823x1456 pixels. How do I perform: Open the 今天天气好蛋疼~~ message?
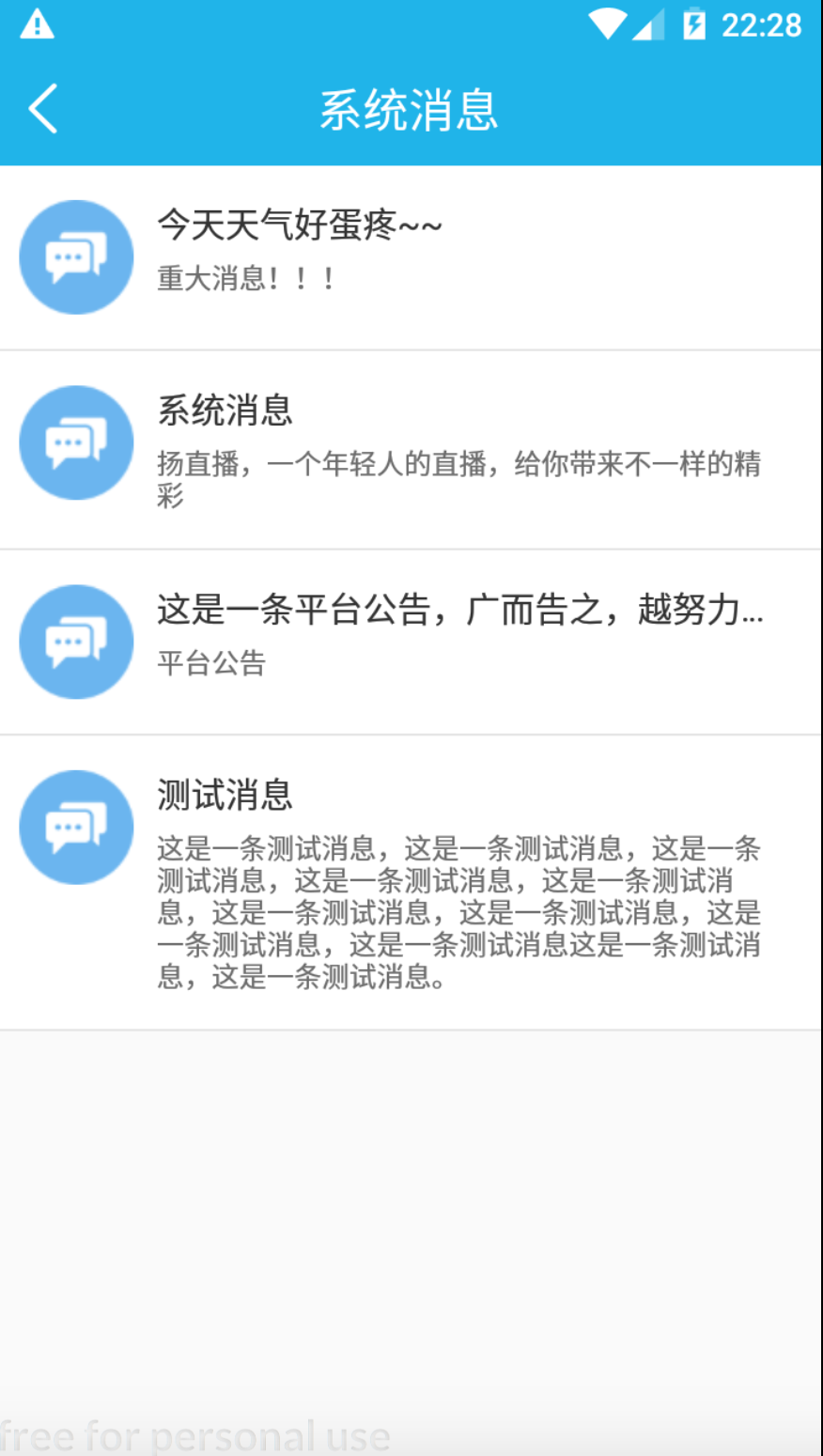pos(411,256)
